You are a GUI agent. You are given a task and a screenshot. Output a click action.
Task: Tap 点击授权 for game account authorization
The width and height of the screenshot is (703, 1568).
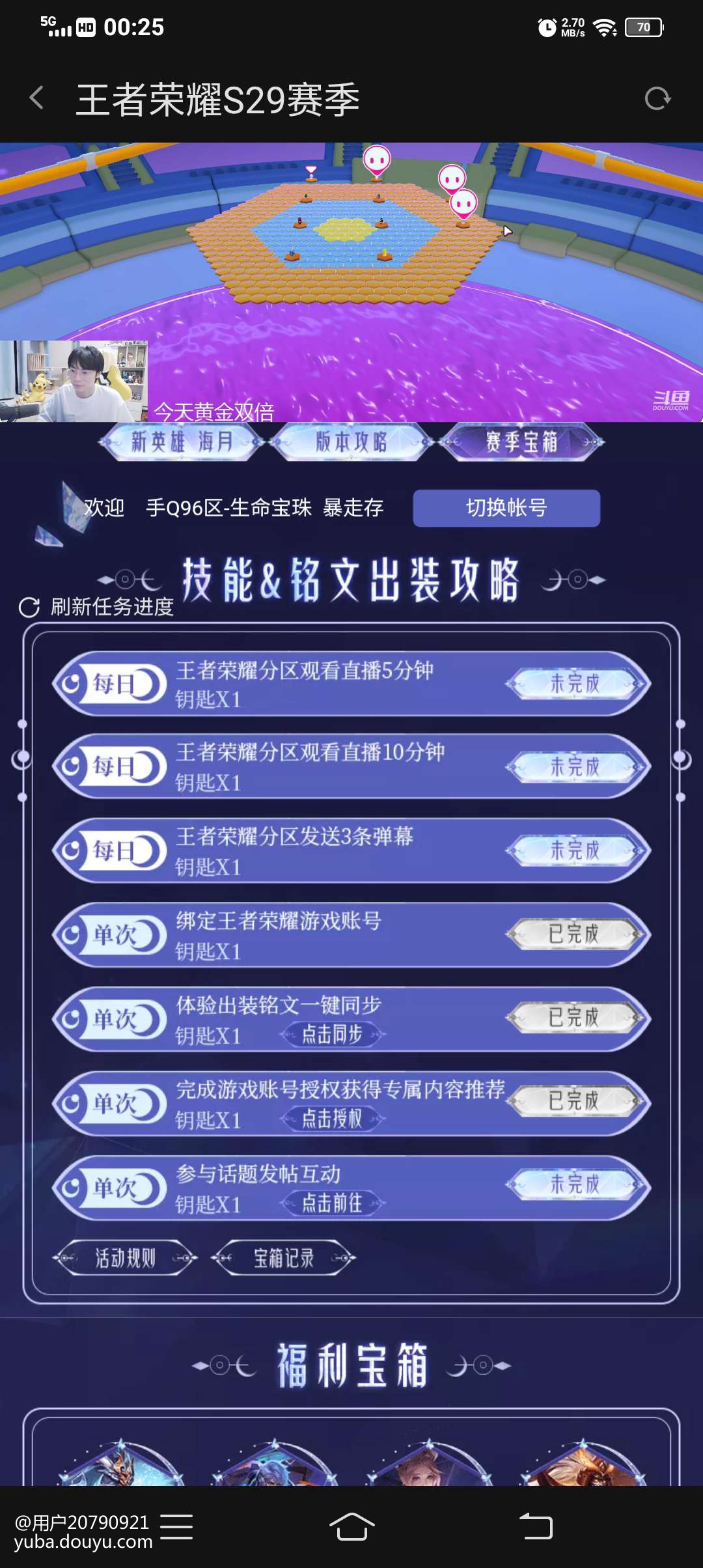tap(332, 1119)
